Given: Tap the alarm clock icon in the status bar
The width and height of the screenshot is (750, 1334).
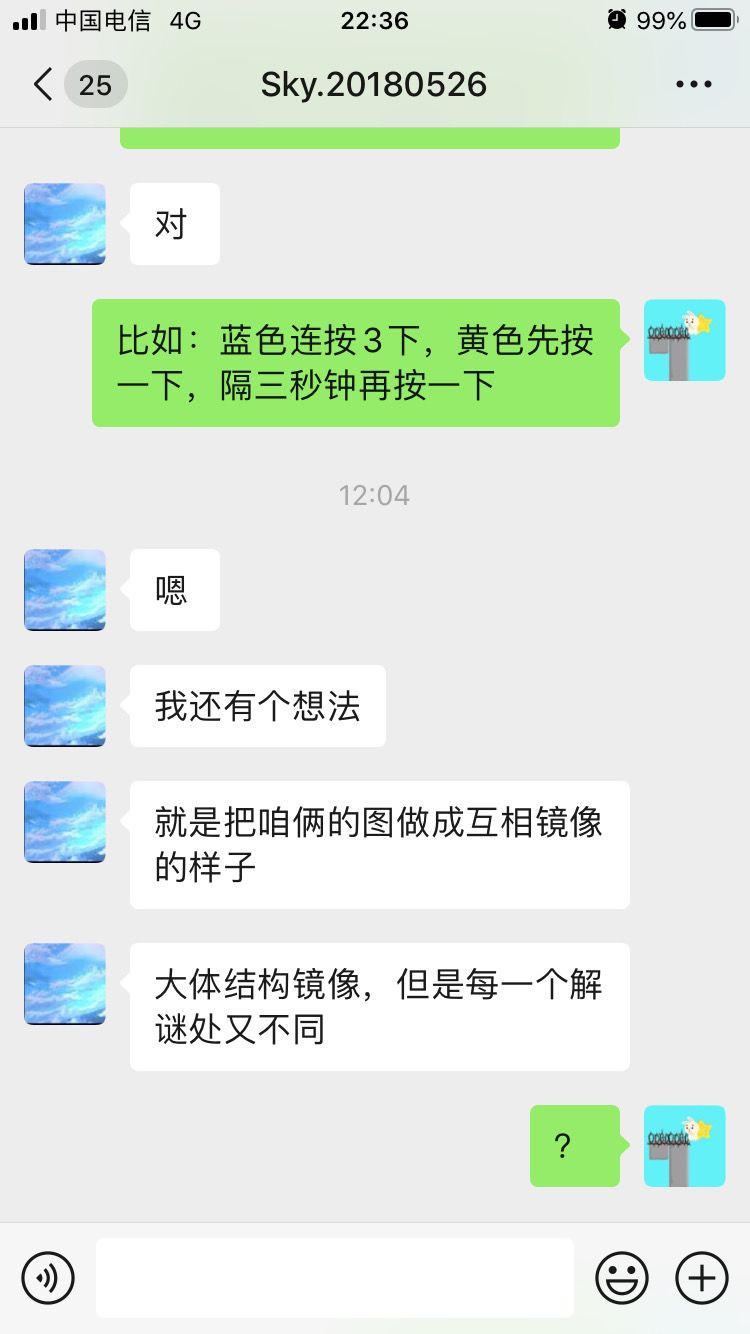Looking at the screenshot, I should click(x=616, y=18).
